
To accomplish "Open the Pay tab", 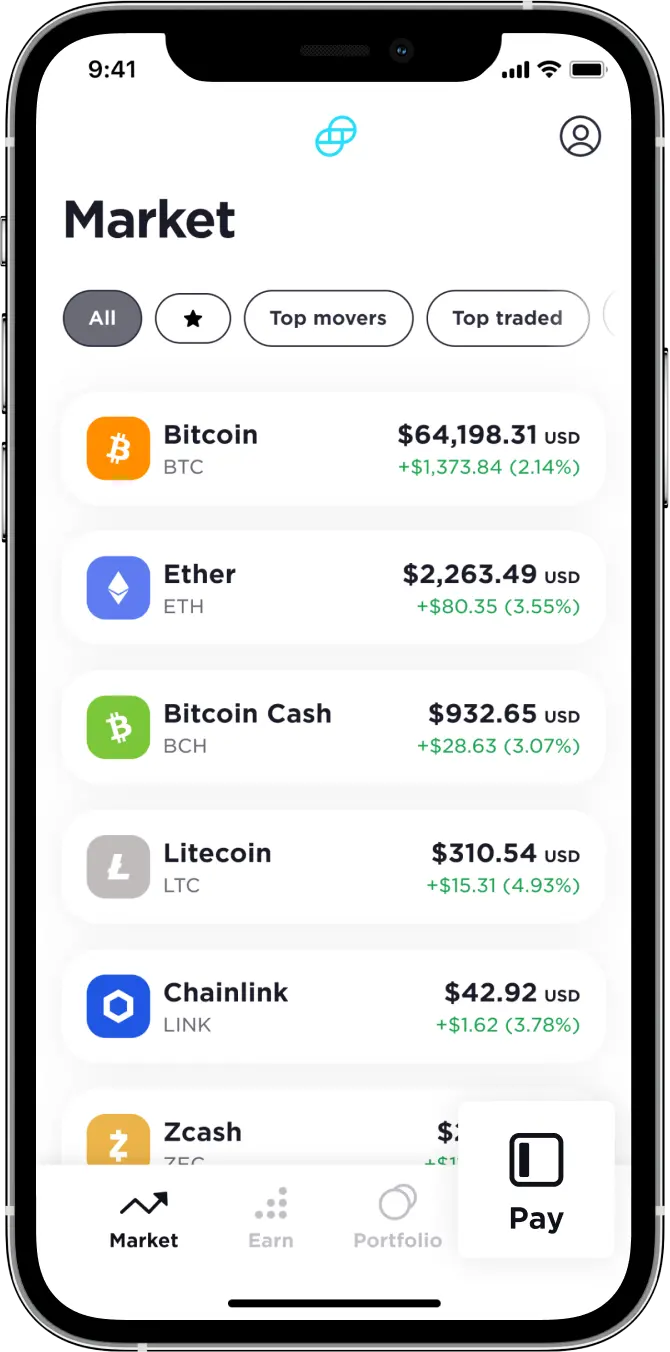I will pos(536,1180).
